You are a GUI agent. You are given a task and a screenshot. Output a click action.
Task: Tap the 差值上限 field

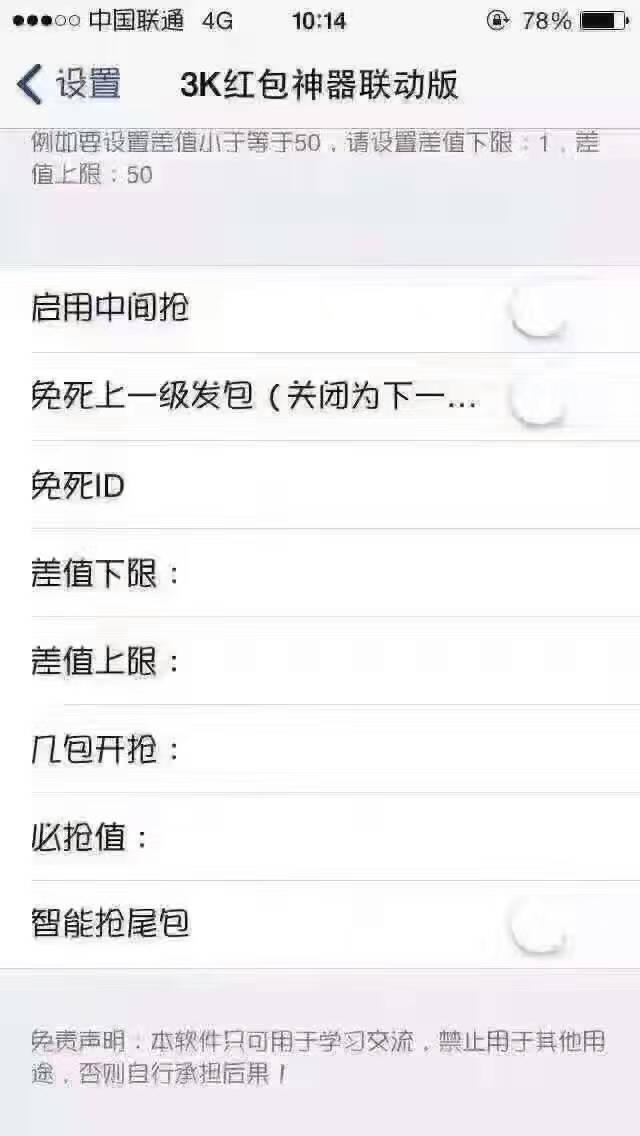(320, 661)
